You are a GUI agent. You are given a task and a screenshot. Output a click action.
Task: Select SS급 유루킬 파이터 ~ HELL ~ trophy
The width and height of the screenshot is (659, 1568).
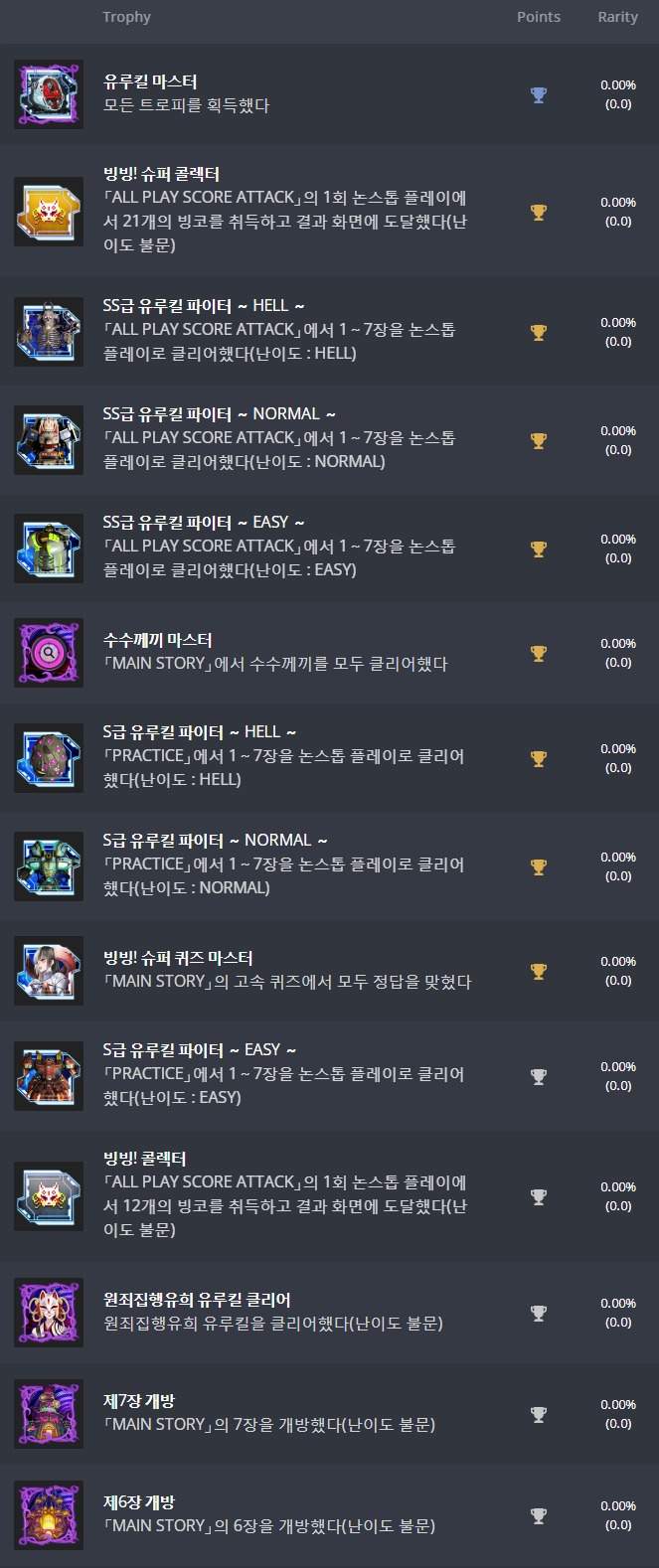(x=203, y=306)
